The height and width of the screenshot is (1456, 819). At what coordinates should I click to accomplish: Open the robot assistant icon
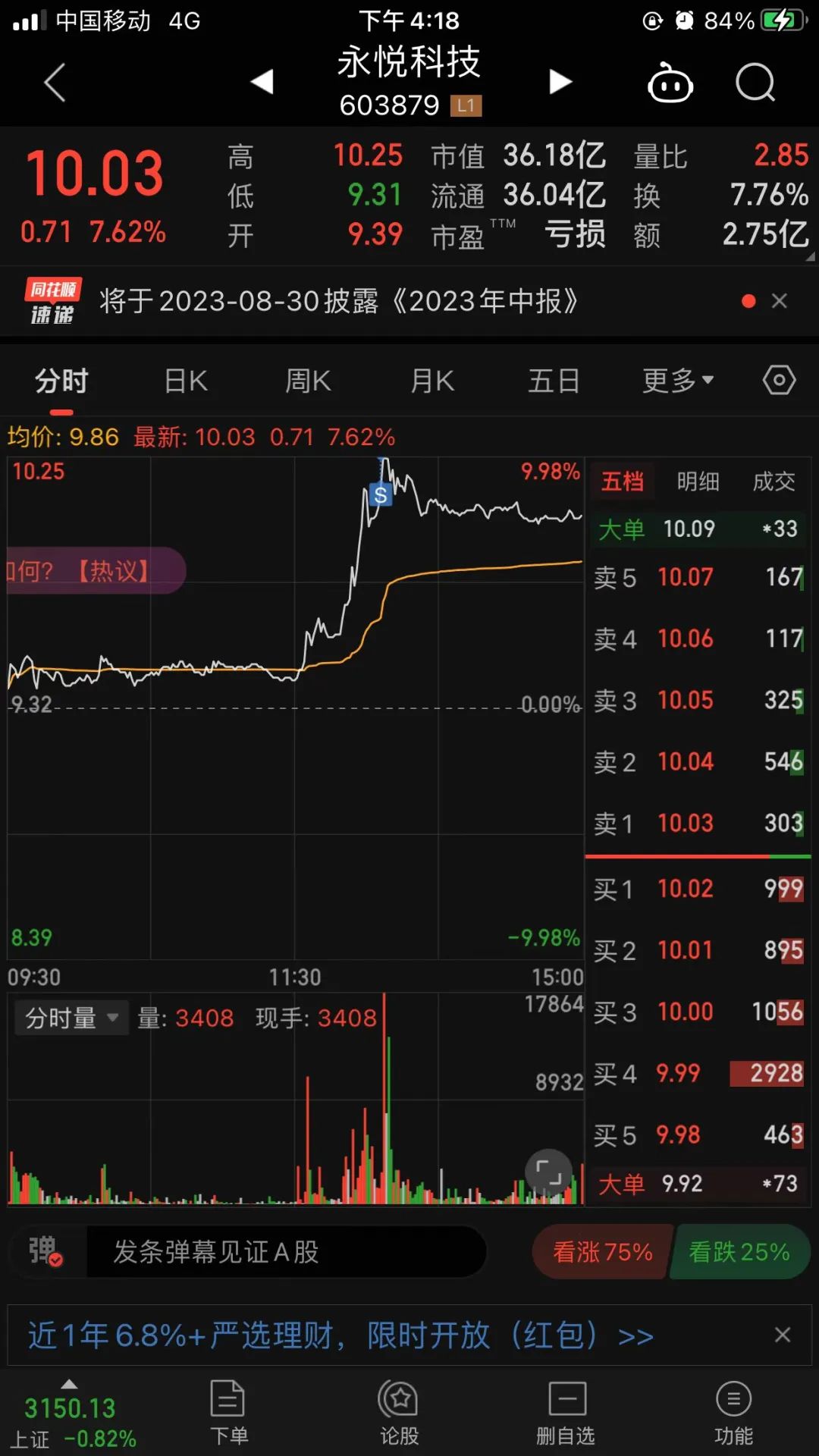(670, 82)
